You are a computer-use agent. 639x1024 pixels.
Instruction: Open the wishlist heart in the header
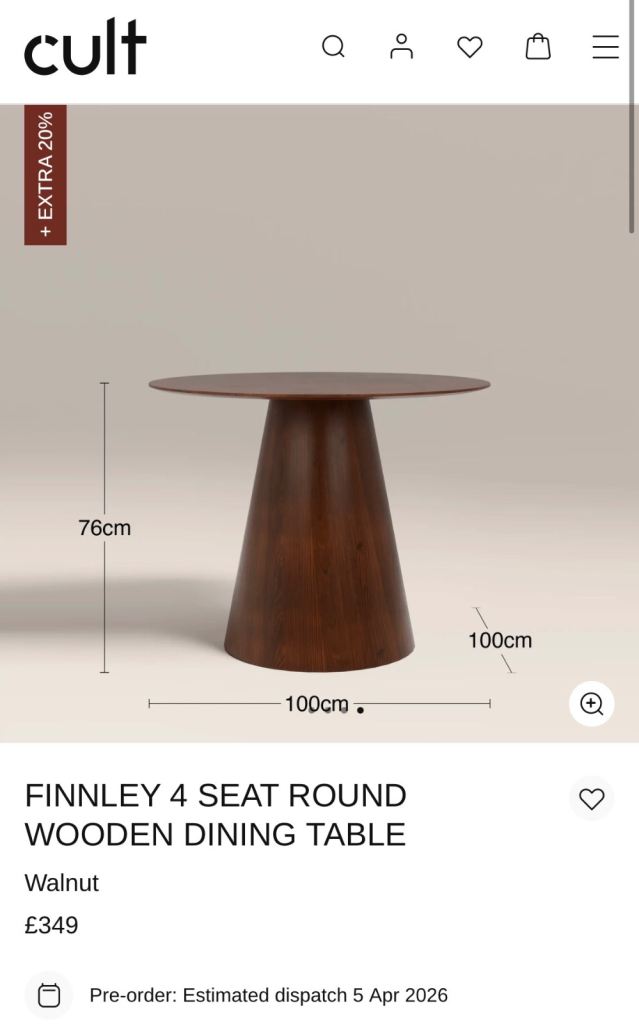point(469,47)
